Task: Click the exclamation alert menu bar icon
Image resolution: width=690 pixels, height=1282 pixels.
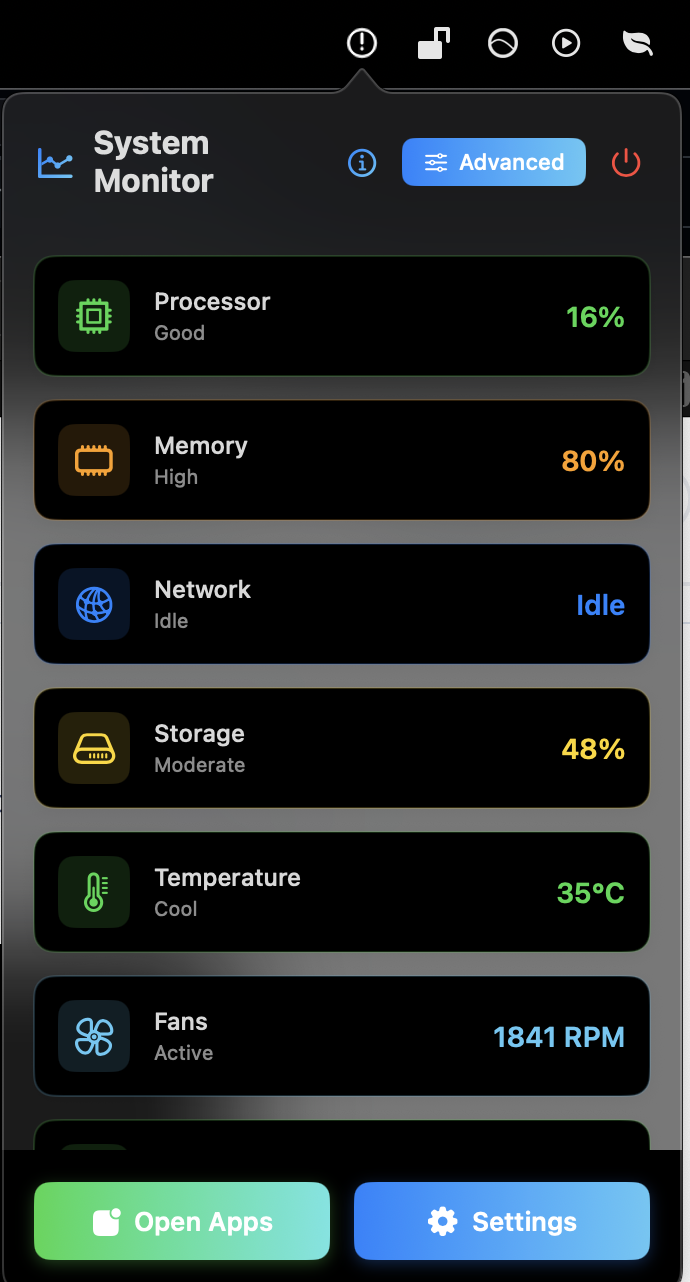Action: pyautogui.click(x=362, y=43)
